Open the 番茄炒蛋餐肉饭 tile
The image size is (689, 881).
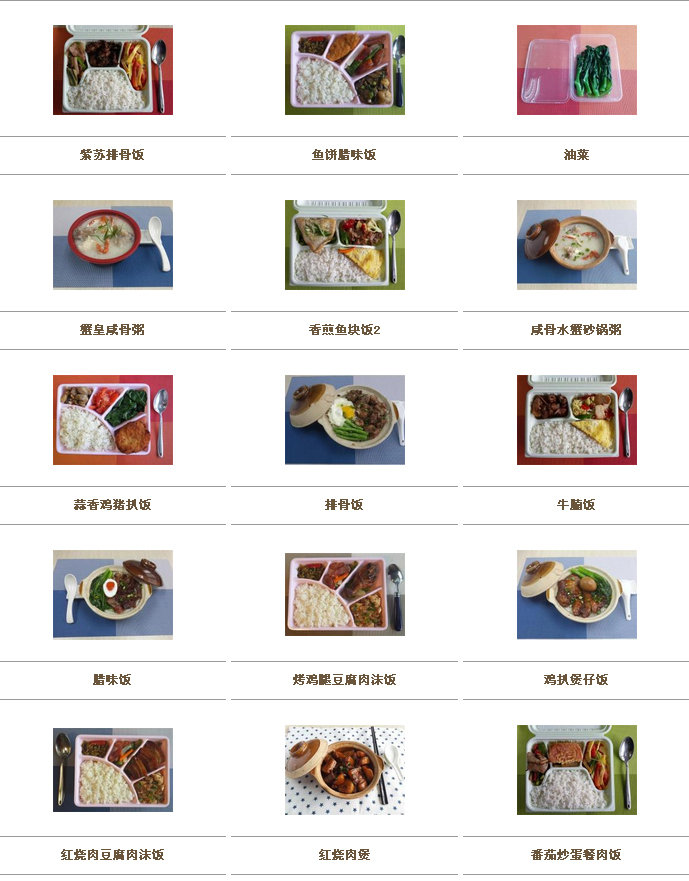tap(577, 770)
